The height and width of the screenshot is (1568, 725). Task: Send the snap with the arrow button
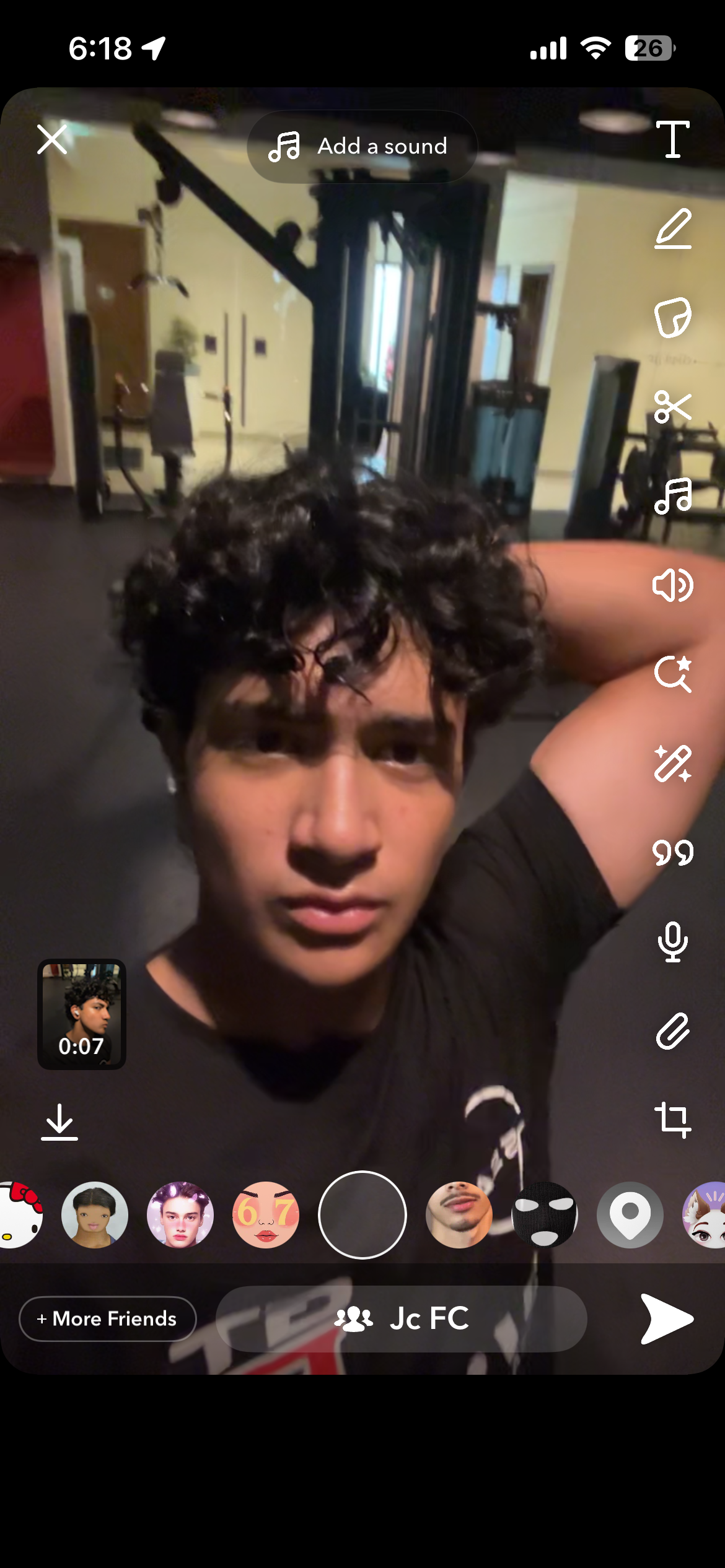click(666, 1318)
